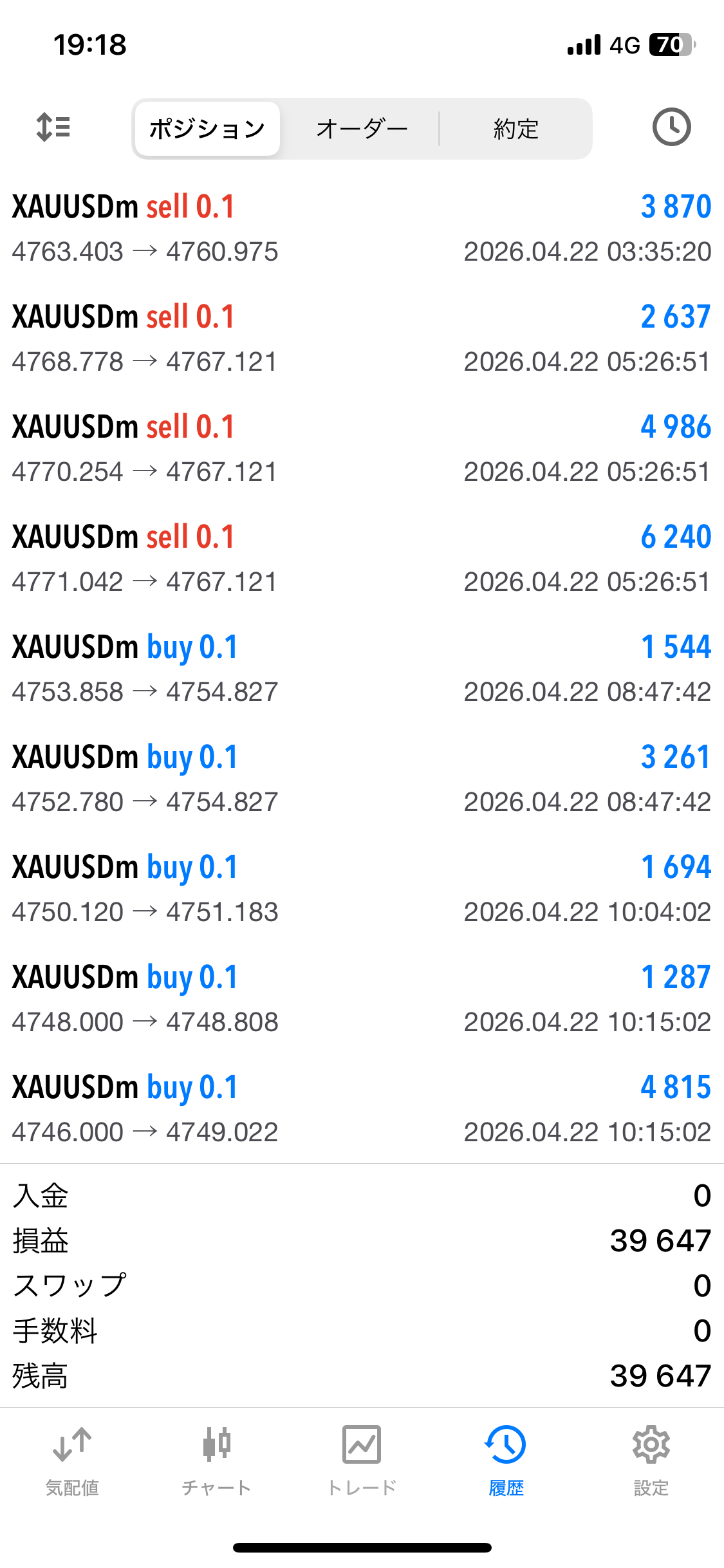724x1568 pixels.
Task: Switch to the オーダー segment
Action: point(362,129)
